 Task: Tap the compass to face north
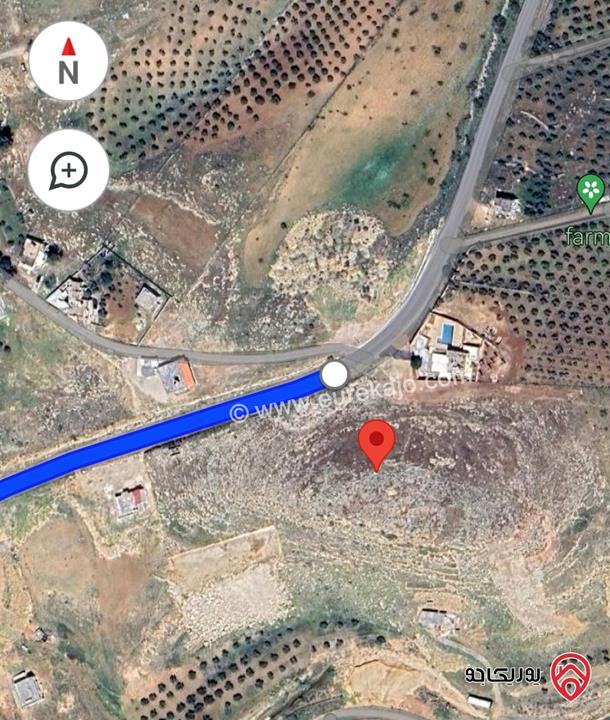point(68,60)
